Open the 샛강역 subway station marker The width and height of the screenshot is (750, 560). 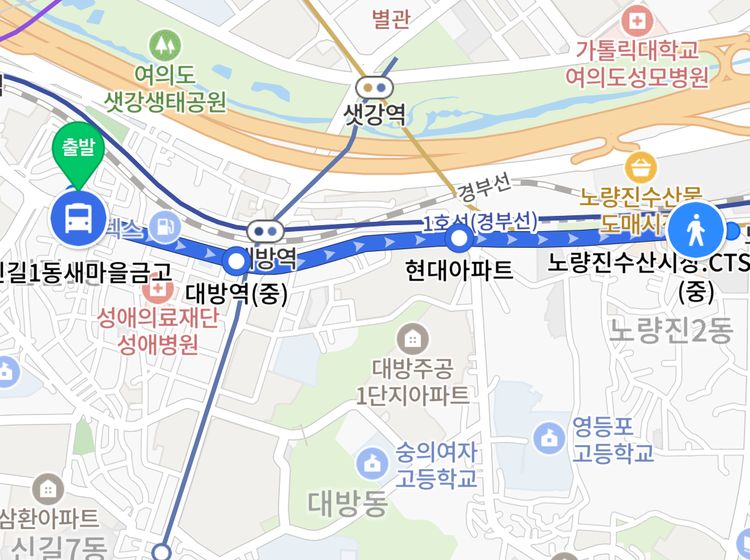pyautogui.click(x=375, y=88)
